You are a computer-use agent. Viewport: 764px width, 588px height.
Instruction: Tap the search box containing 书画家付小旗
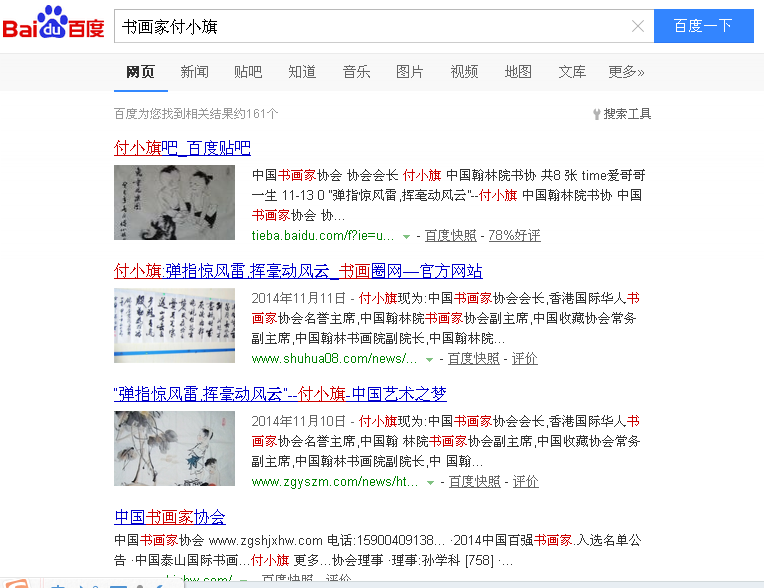pyautogui.click(x=370, y=27)
